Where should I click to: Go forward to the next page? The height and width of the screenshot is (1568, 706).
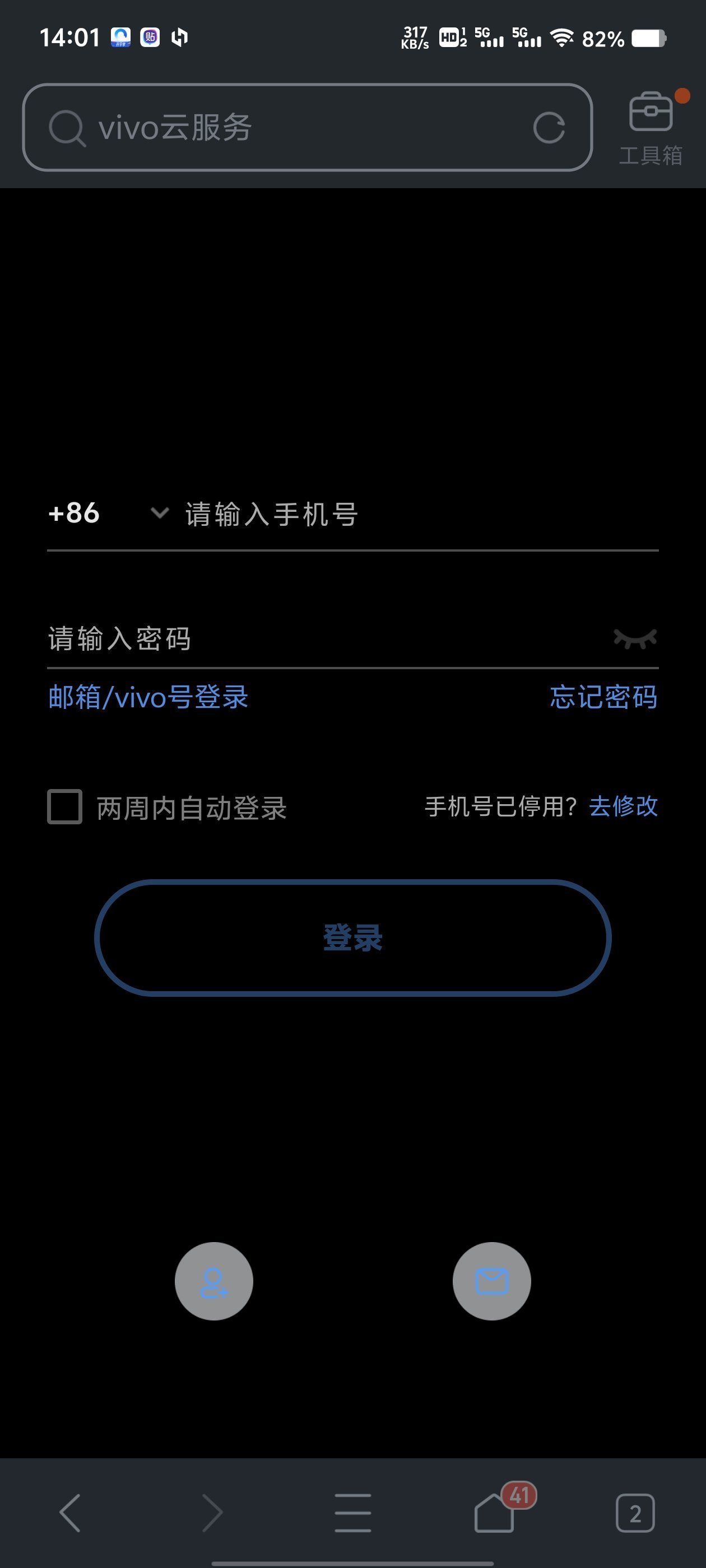pos(212,1513)
